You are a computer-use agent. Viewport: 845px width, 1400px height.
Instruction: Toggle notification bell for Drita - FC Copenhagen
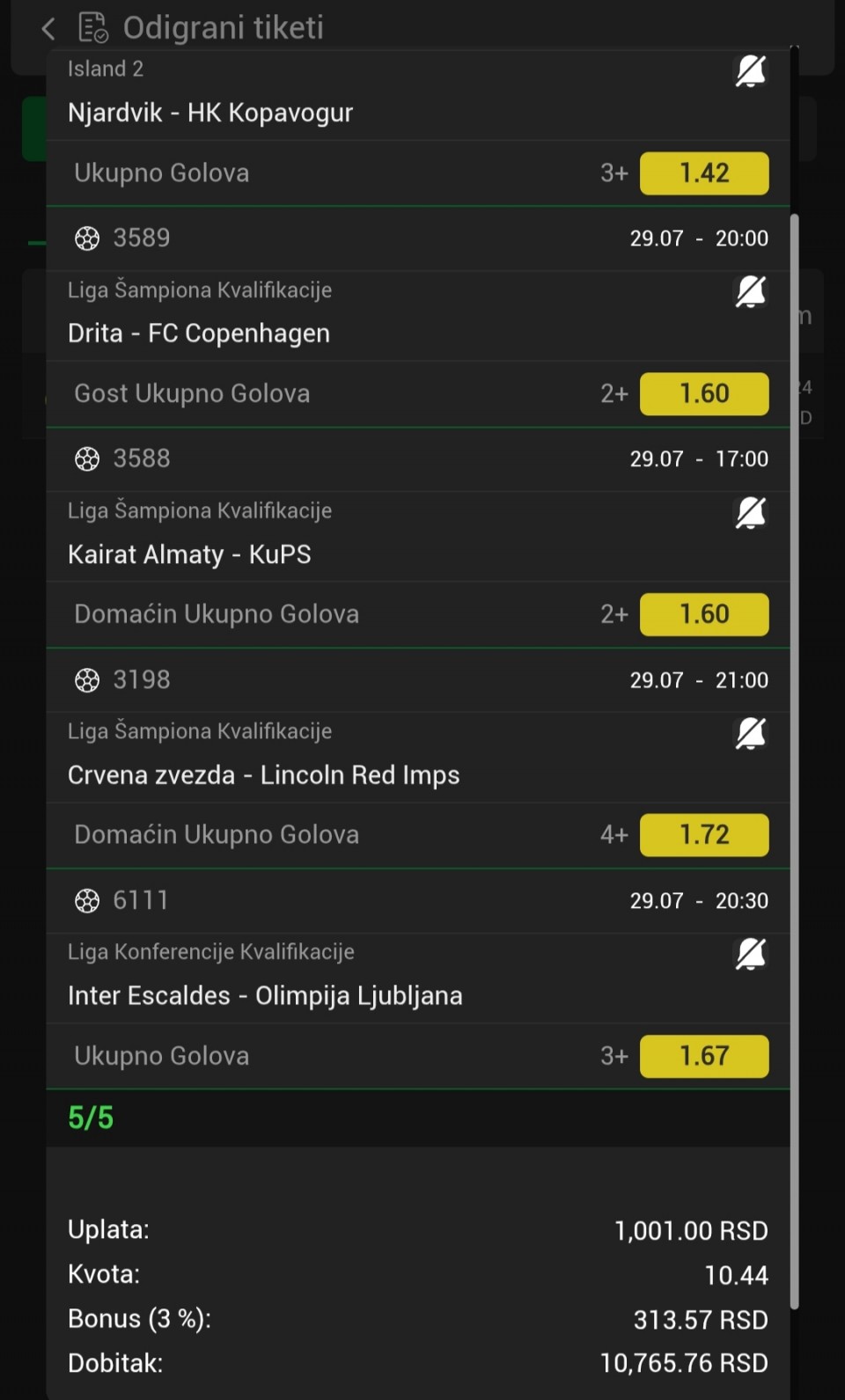(750, 291)
